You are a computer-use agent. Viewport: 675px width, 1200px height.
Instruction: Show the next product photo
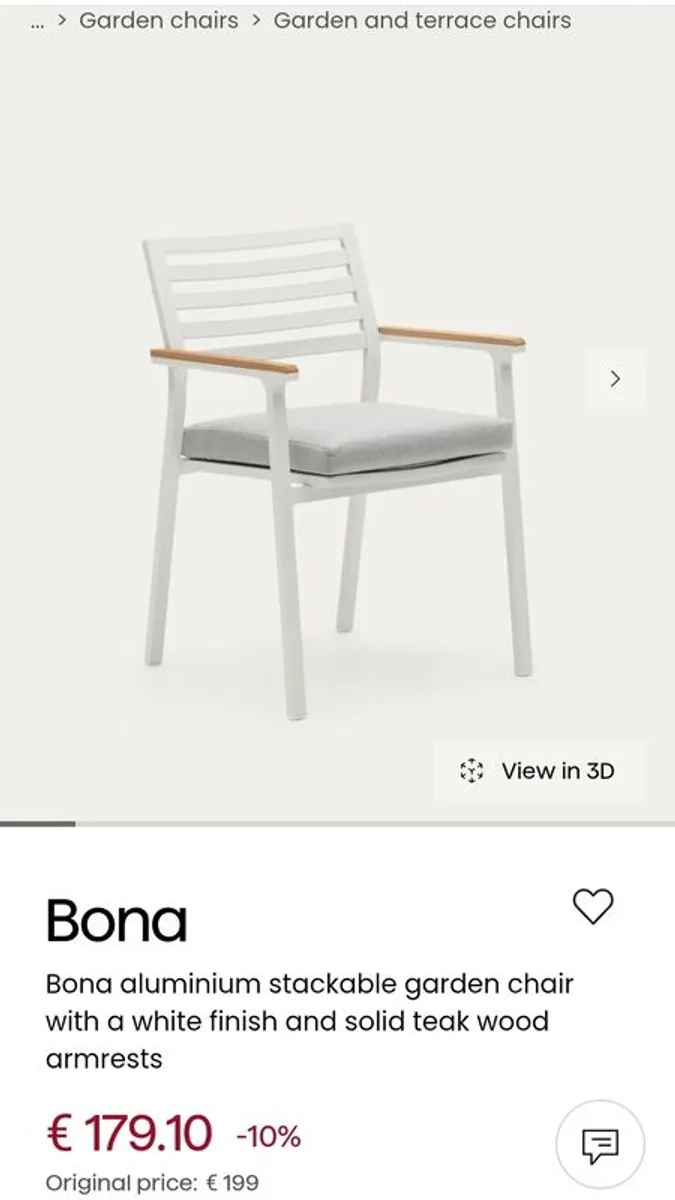point(615,378)
